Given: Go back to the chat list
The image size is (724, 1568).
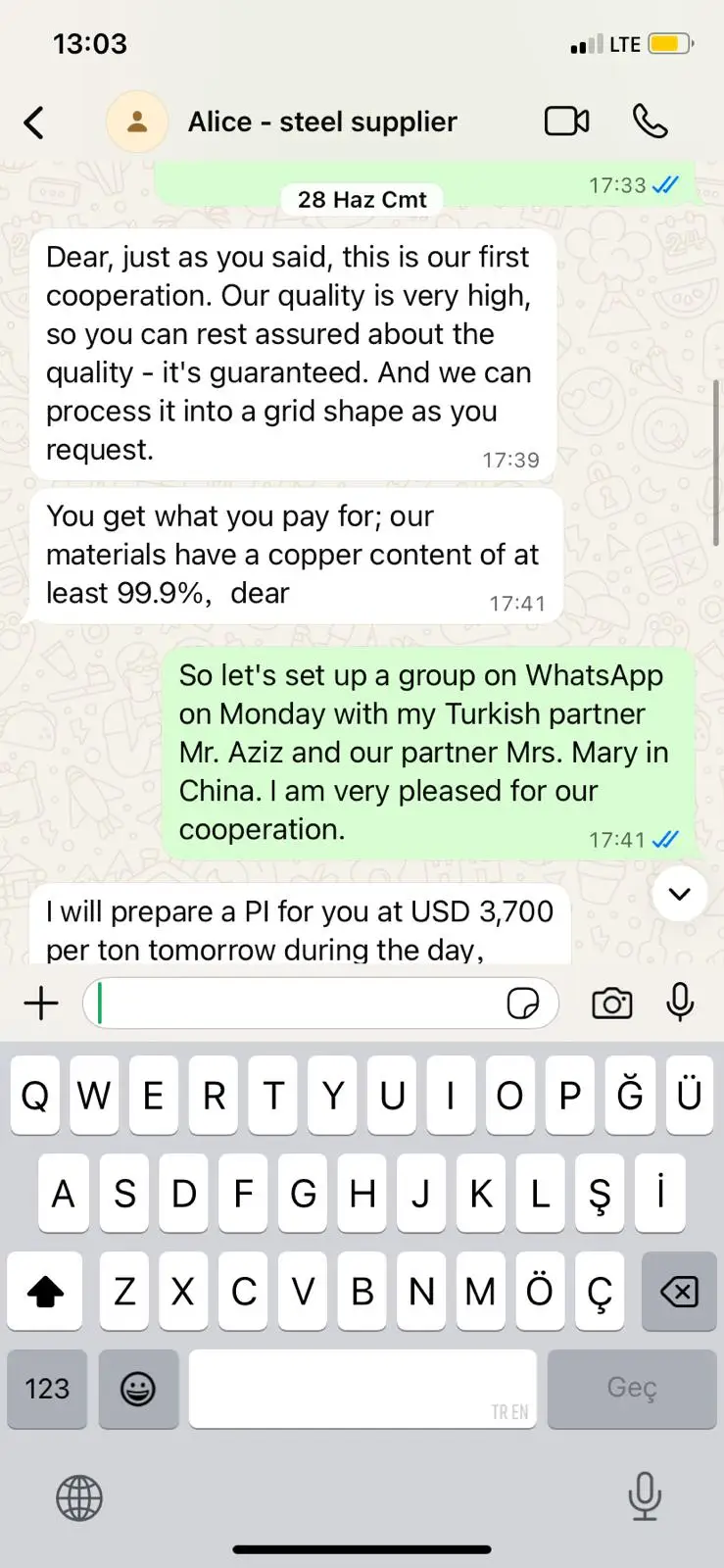Looking at the screenshot, I should [x=34, y=122].
